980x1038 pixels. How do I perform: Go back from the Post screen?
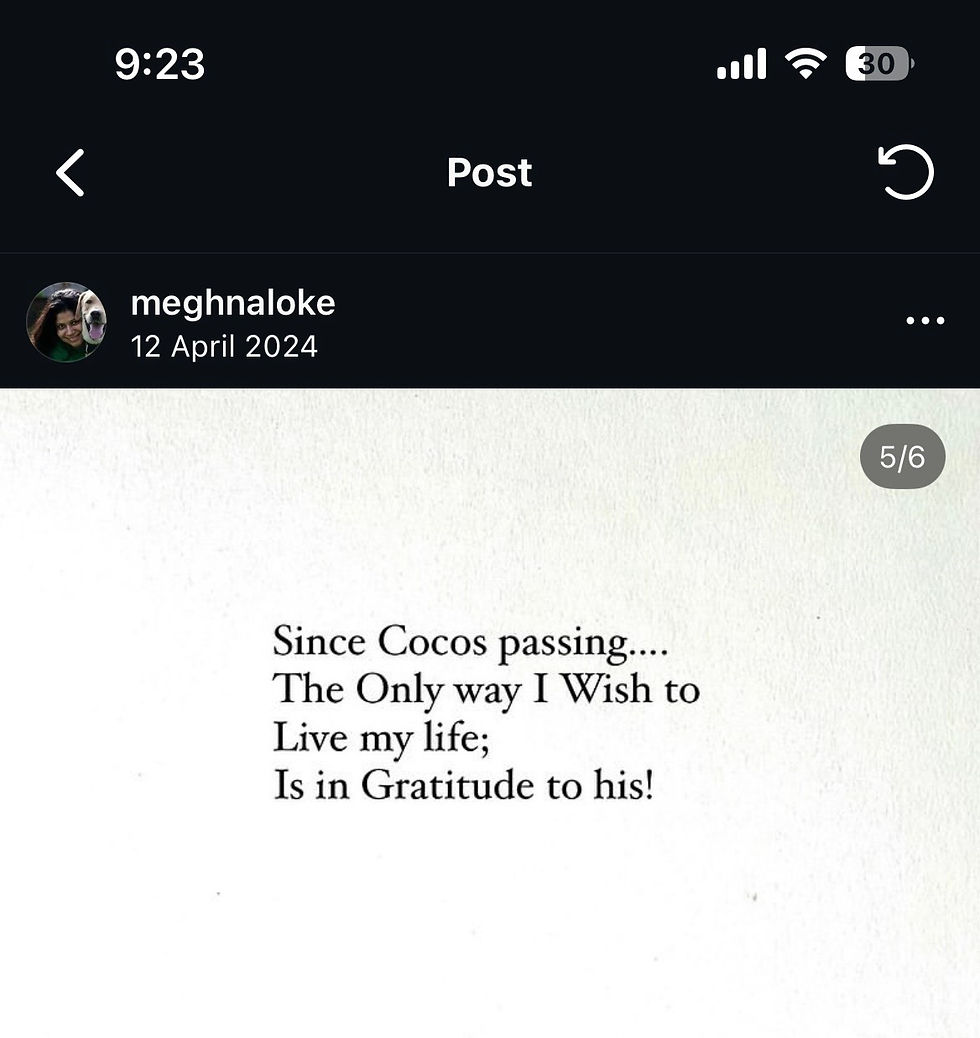pos(70,173)
